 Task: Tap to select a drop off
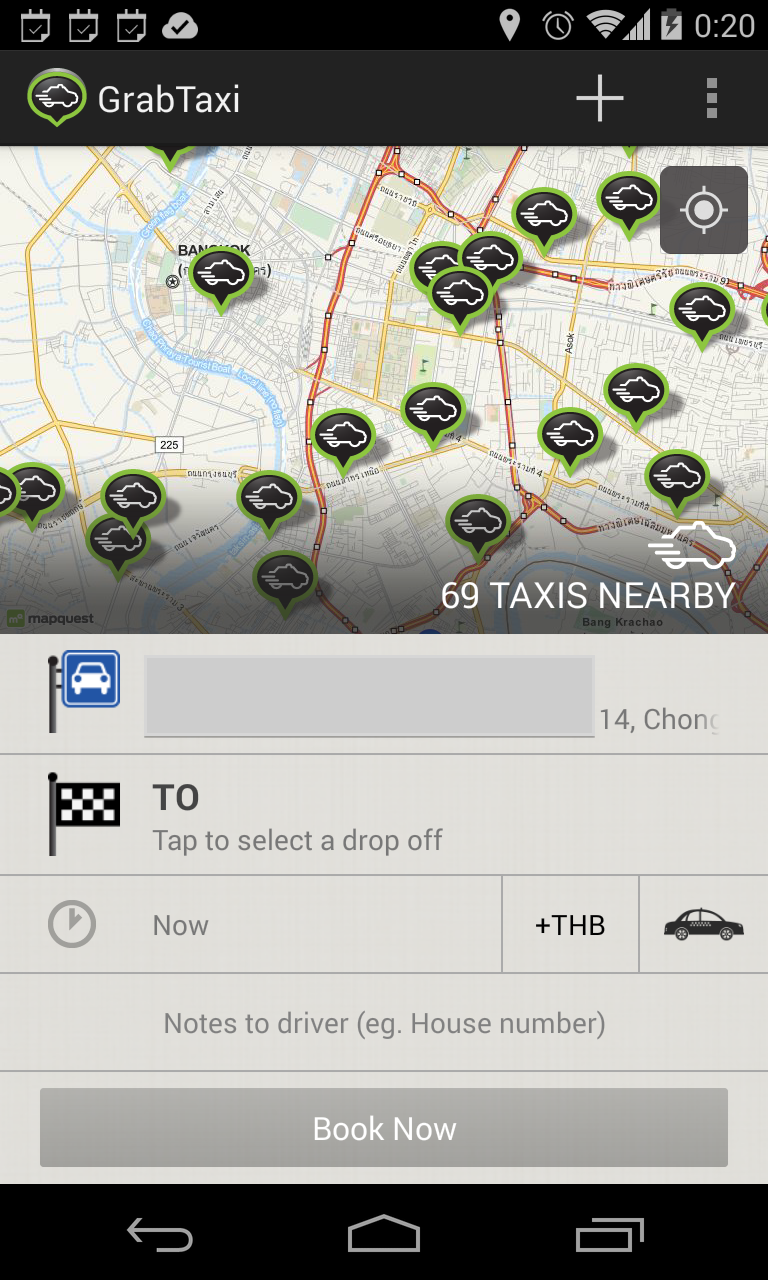[384, 816]
